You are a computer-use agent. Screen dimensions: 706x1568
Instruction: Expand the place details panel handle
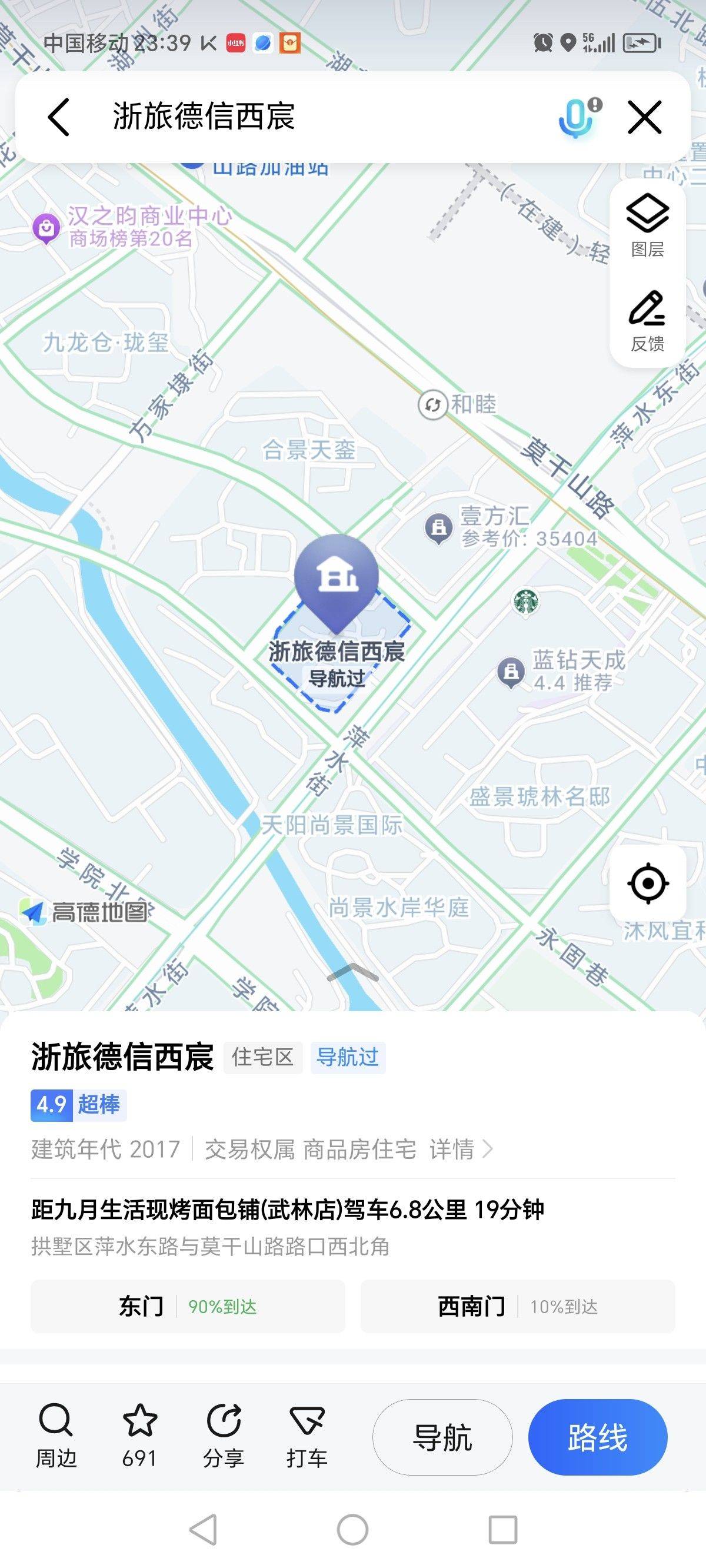[353, 973]
